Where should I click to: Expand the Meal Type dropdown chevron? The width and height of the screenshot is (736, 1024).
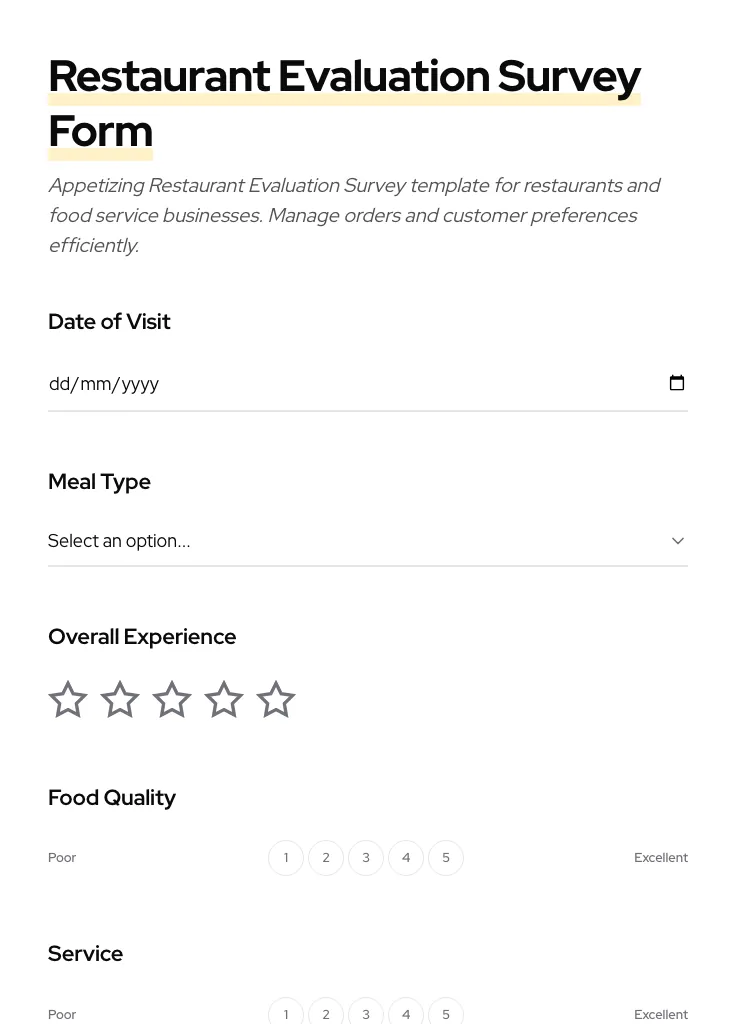coord(677,540)
